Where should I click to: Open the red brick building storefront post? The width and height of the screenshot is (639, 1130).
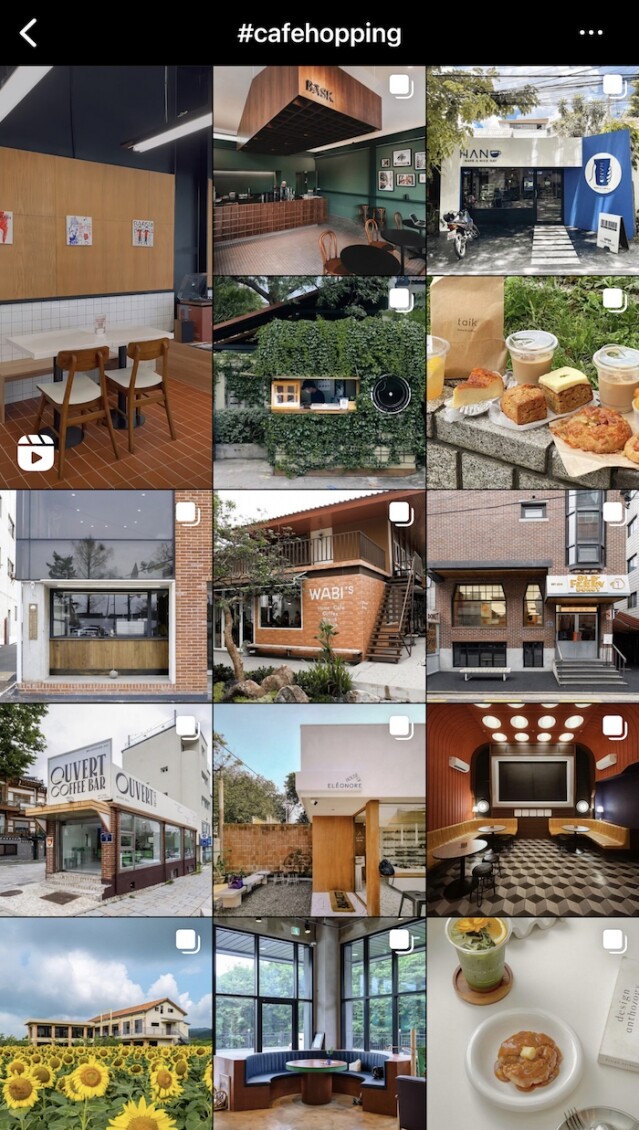pyautogui.click(x=532, y=595)
